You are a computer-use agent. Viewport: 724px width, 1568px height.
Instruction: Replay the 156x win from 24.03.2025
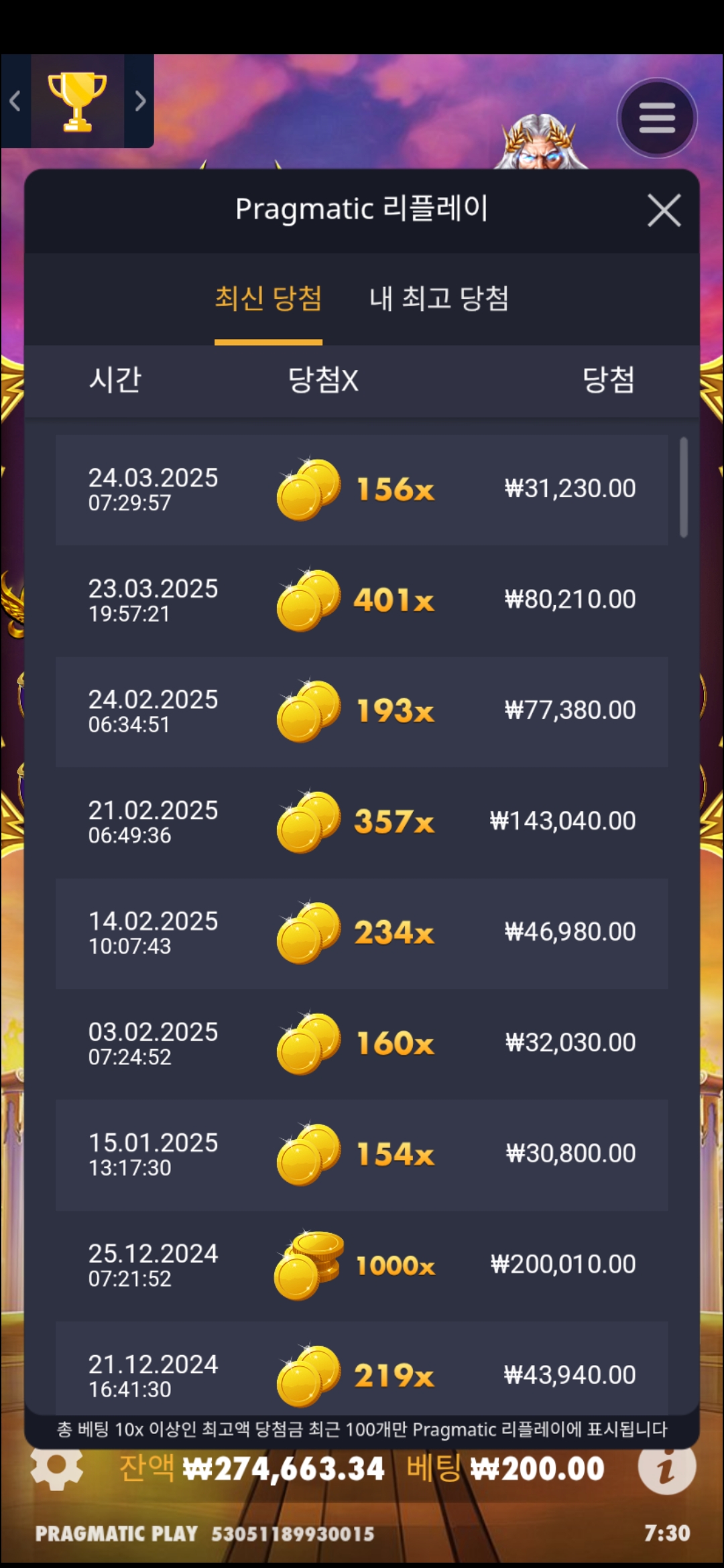coord(362,490)
